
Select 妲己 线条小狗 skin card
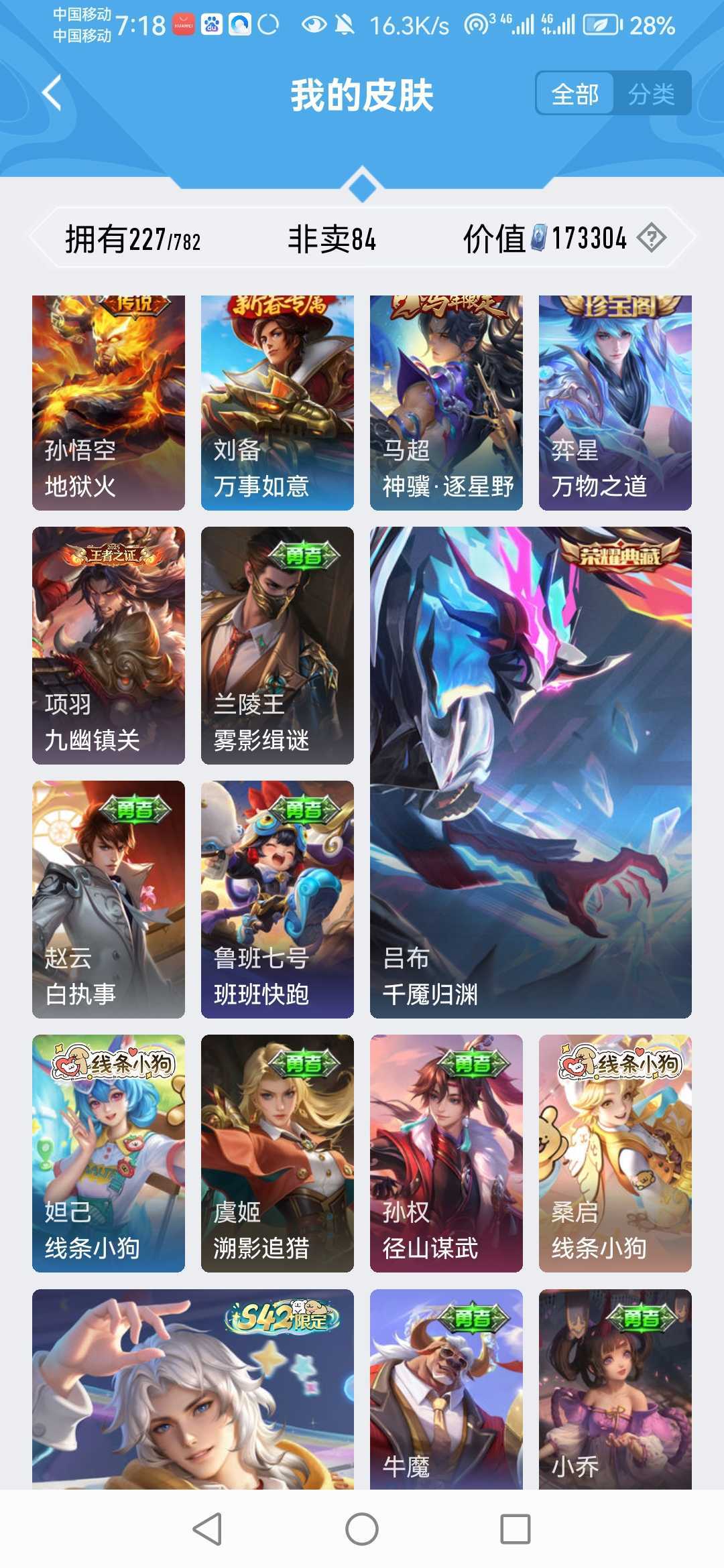click(109, 1153)
